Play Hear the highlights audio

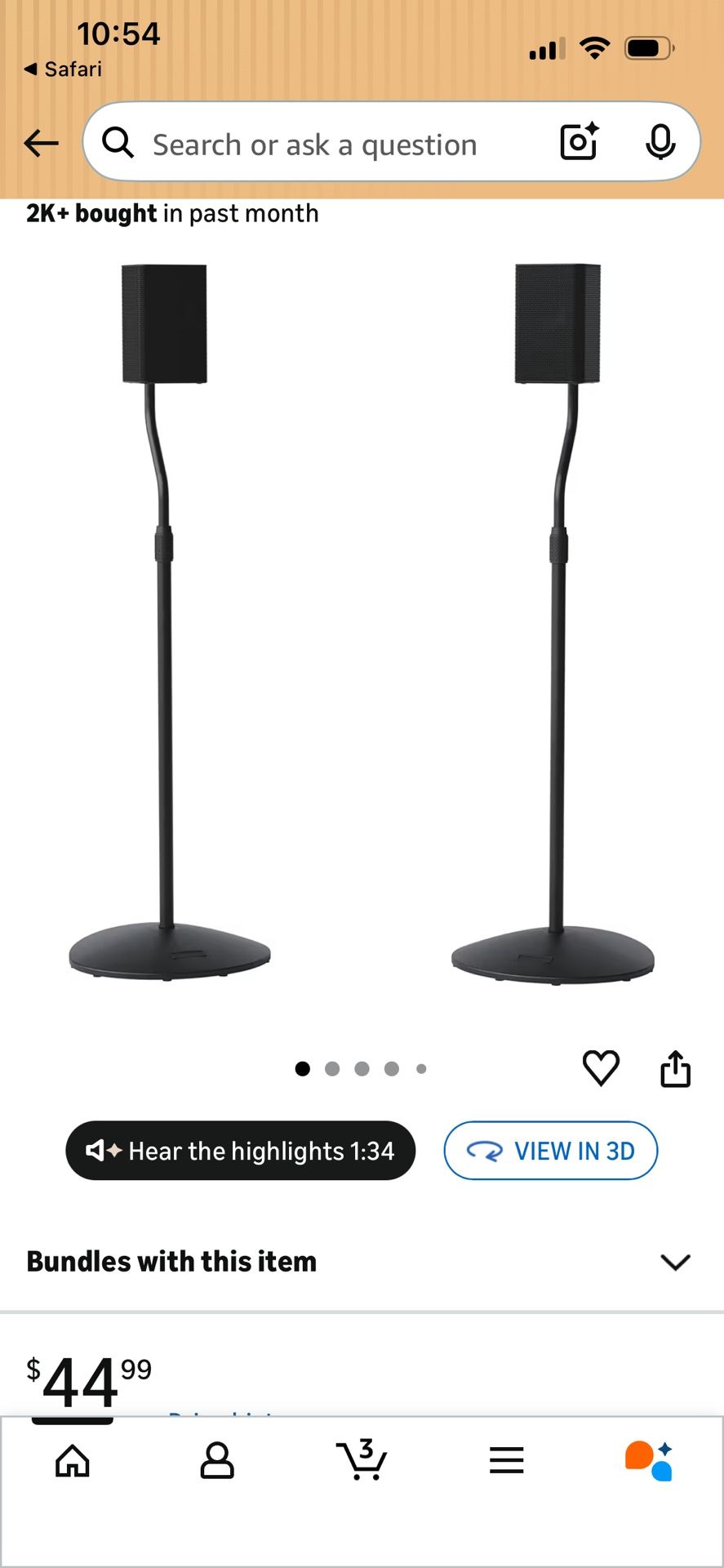tap(241, 1151)
